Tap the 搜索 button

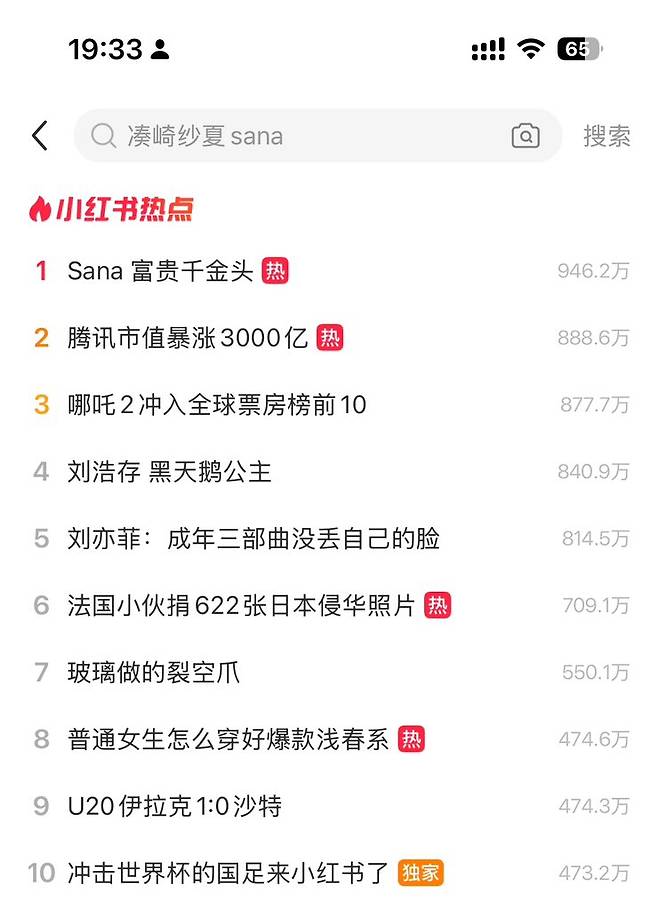click(606, 136)
